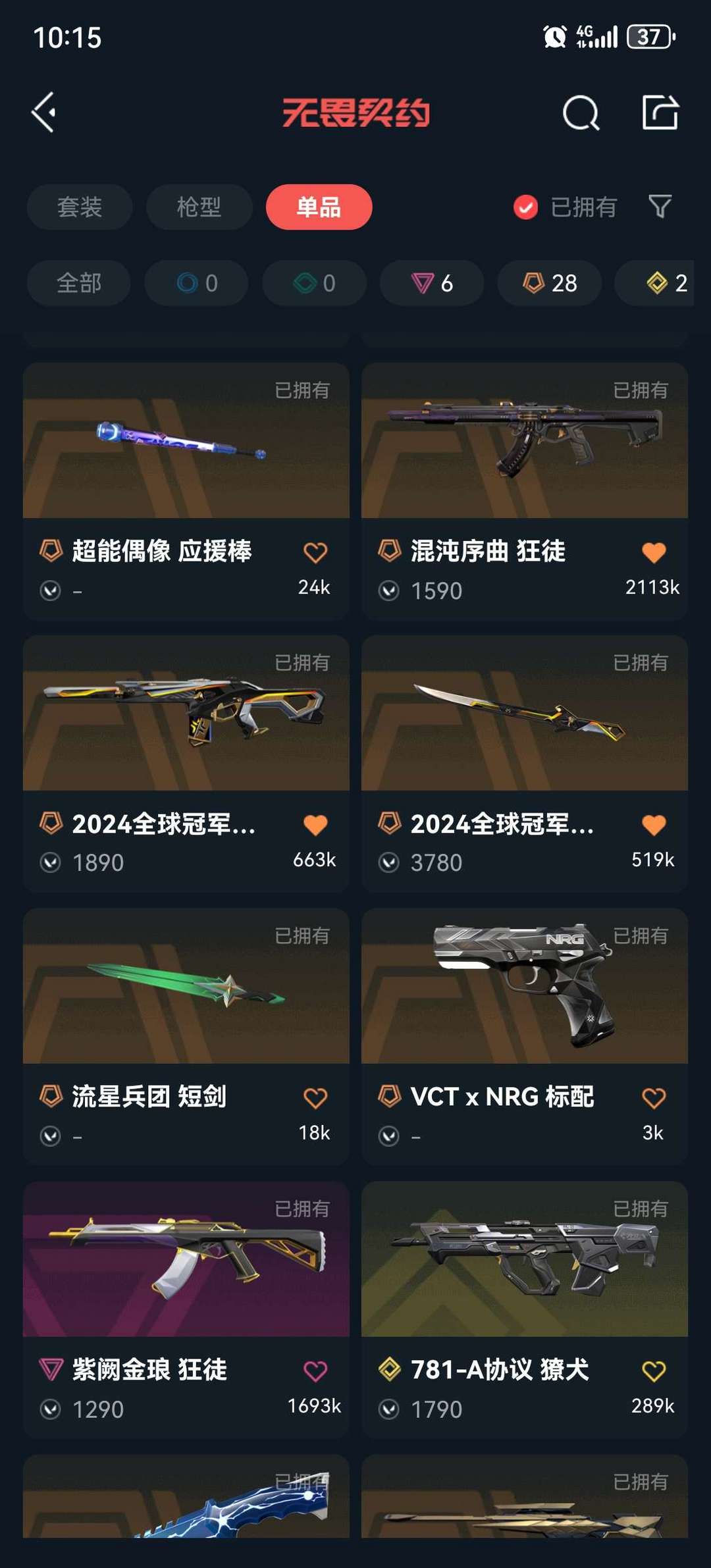Go back using the back arrow
711x1568 pixels.
click(45, 111)
